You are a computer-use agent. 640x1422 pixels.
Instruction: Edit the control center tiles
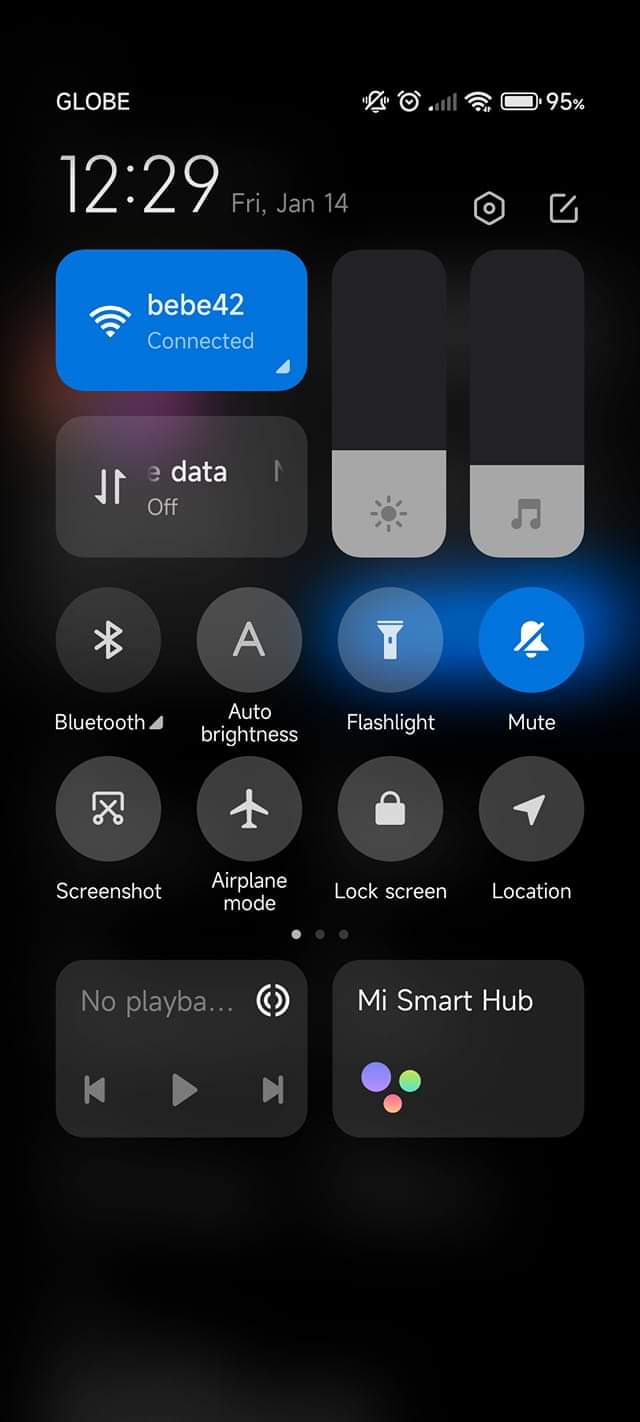(564, 208)
